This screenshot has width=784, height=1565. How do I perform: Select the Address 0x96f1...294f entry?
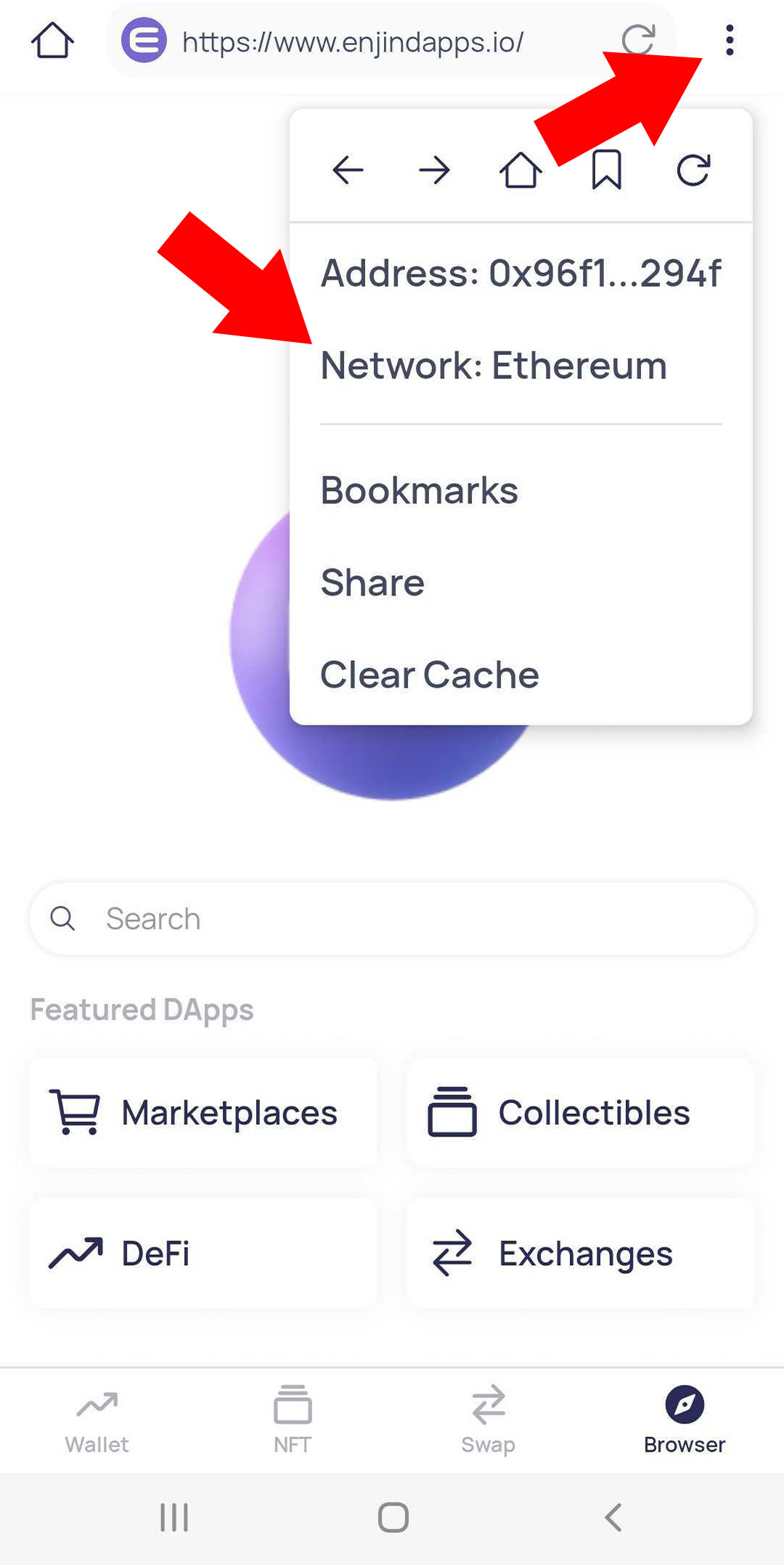521,273
